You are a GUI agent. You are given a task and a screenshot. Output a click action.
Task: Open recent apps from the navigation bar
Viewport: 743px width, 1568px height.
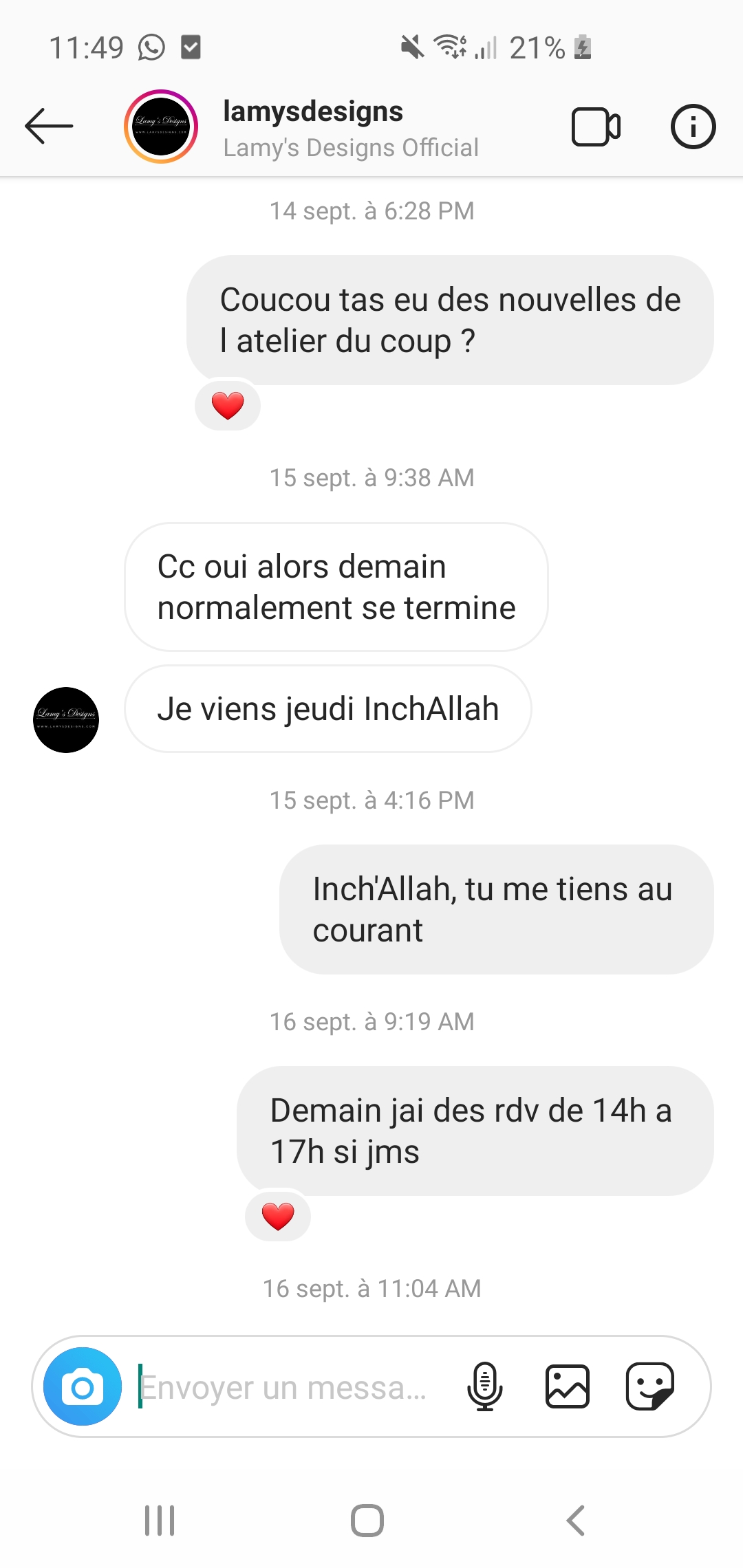coord(160,1521)
